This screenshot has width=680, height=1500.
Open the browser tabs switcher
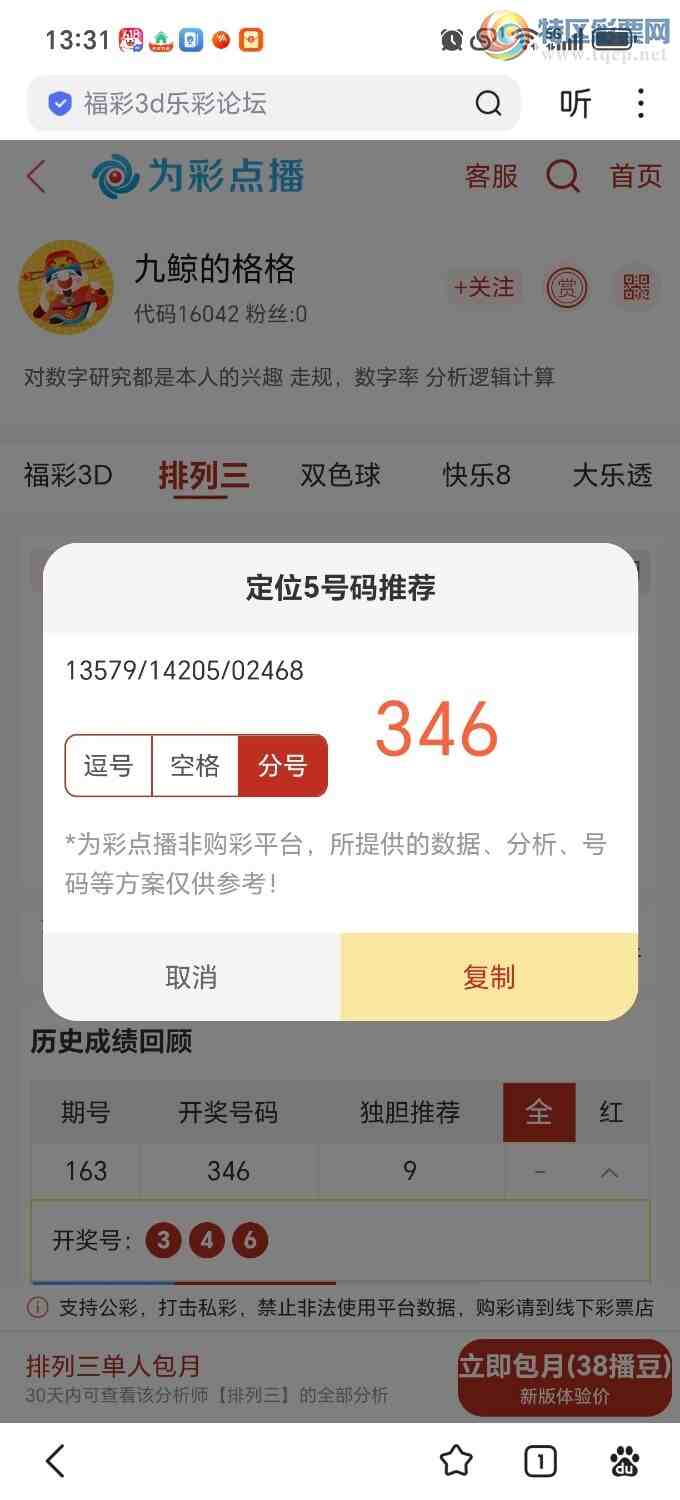[540, 1462]
